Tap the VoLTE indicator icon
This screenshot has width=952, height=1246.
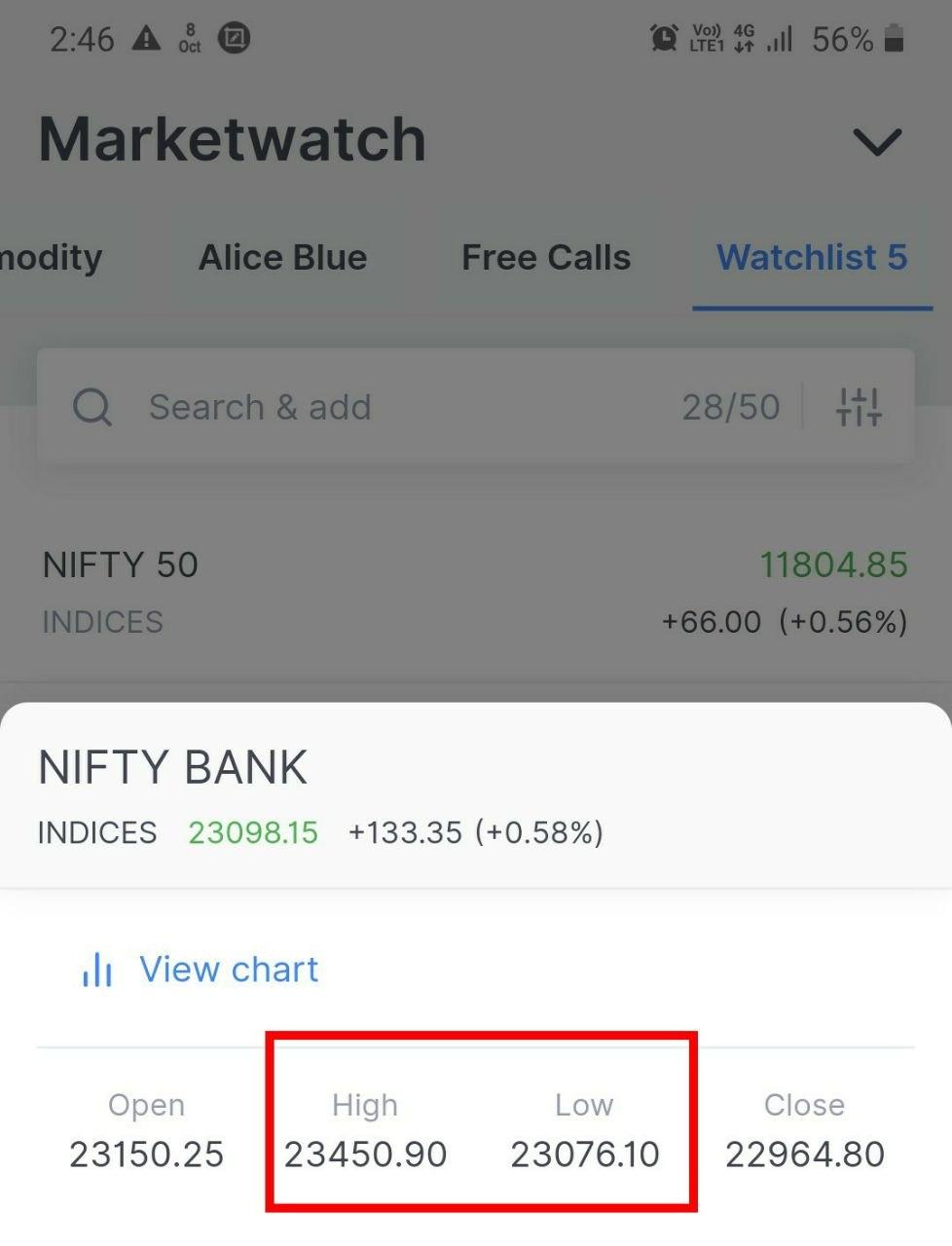coord(708,38)
